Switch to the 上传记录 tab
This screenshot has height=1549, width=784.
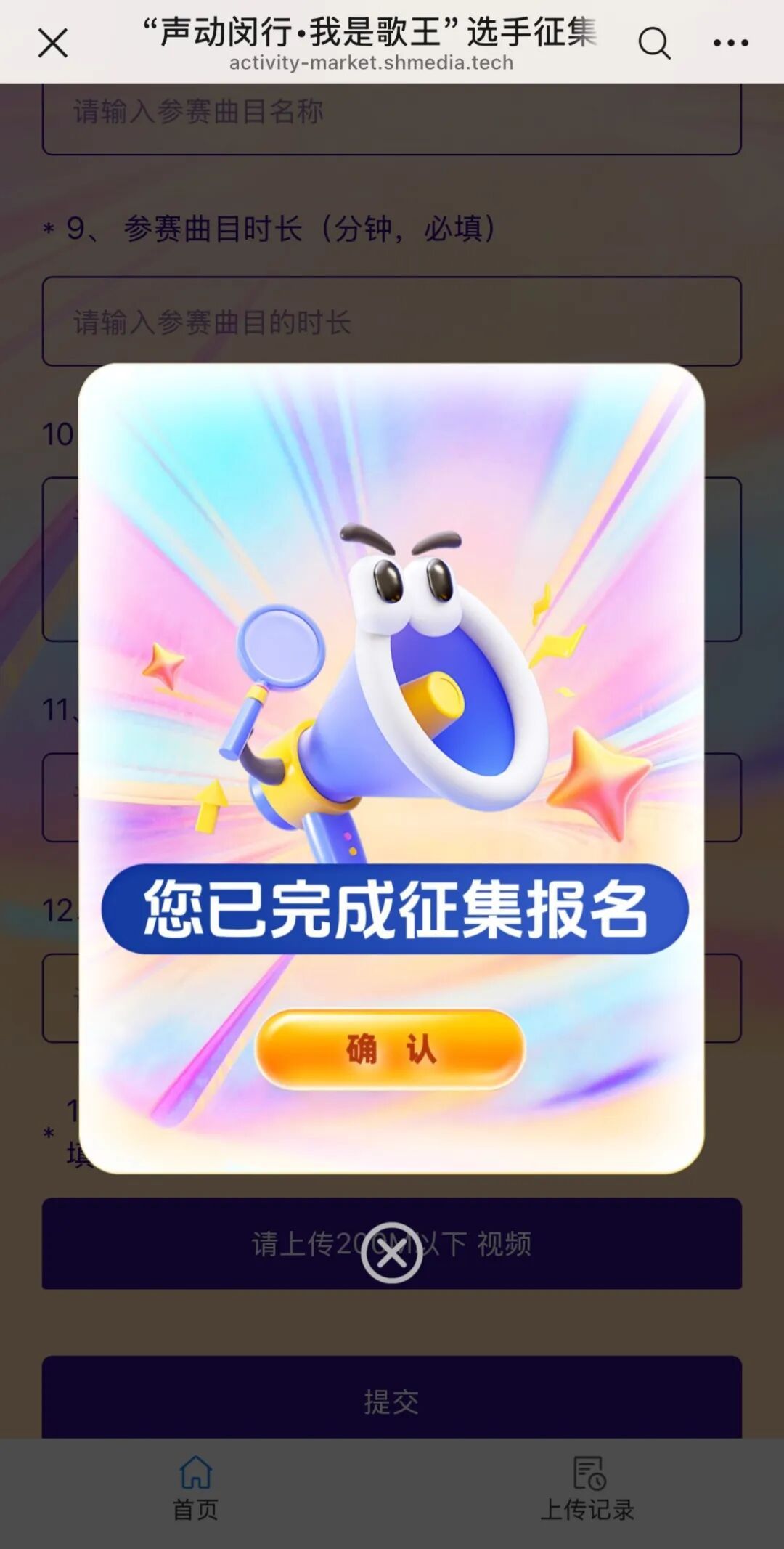(x=588, y=1488)
